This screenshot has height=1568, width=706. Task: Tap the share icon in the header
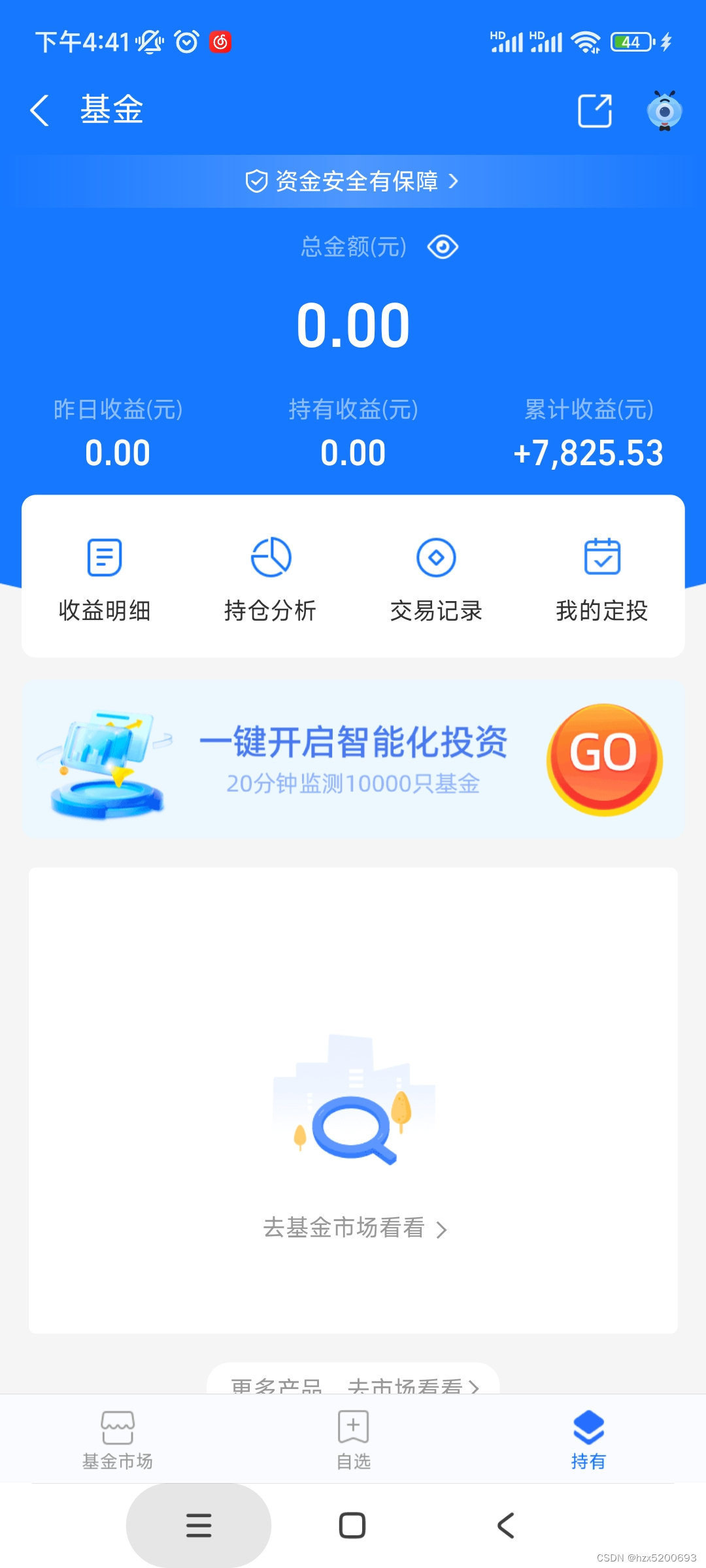595,110
